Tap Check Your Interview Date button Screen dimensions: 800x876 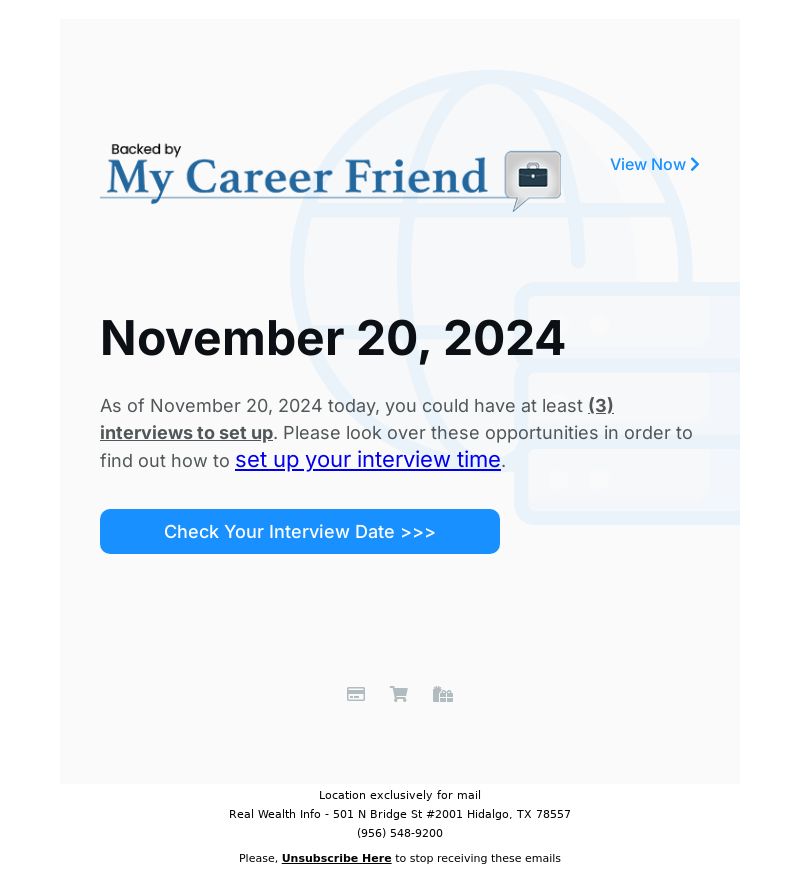[300, 532]
